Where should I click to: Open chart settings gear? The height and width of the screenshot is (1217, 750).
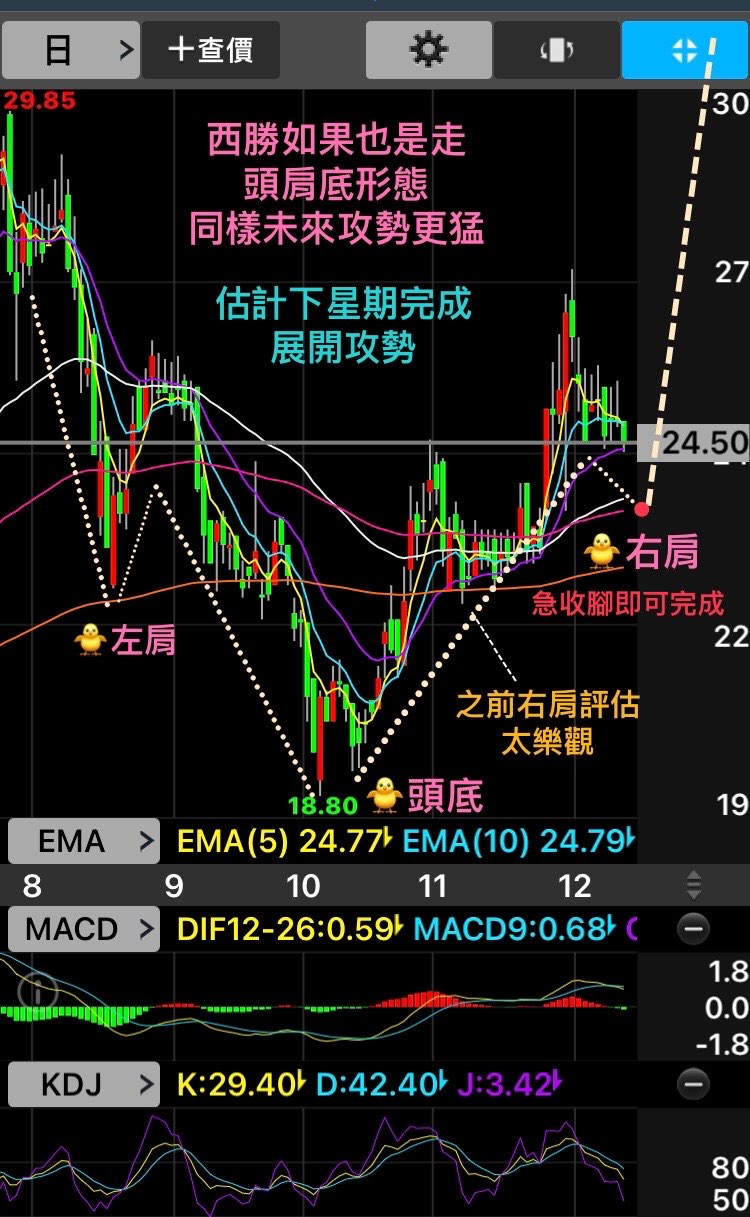point(429,50)
